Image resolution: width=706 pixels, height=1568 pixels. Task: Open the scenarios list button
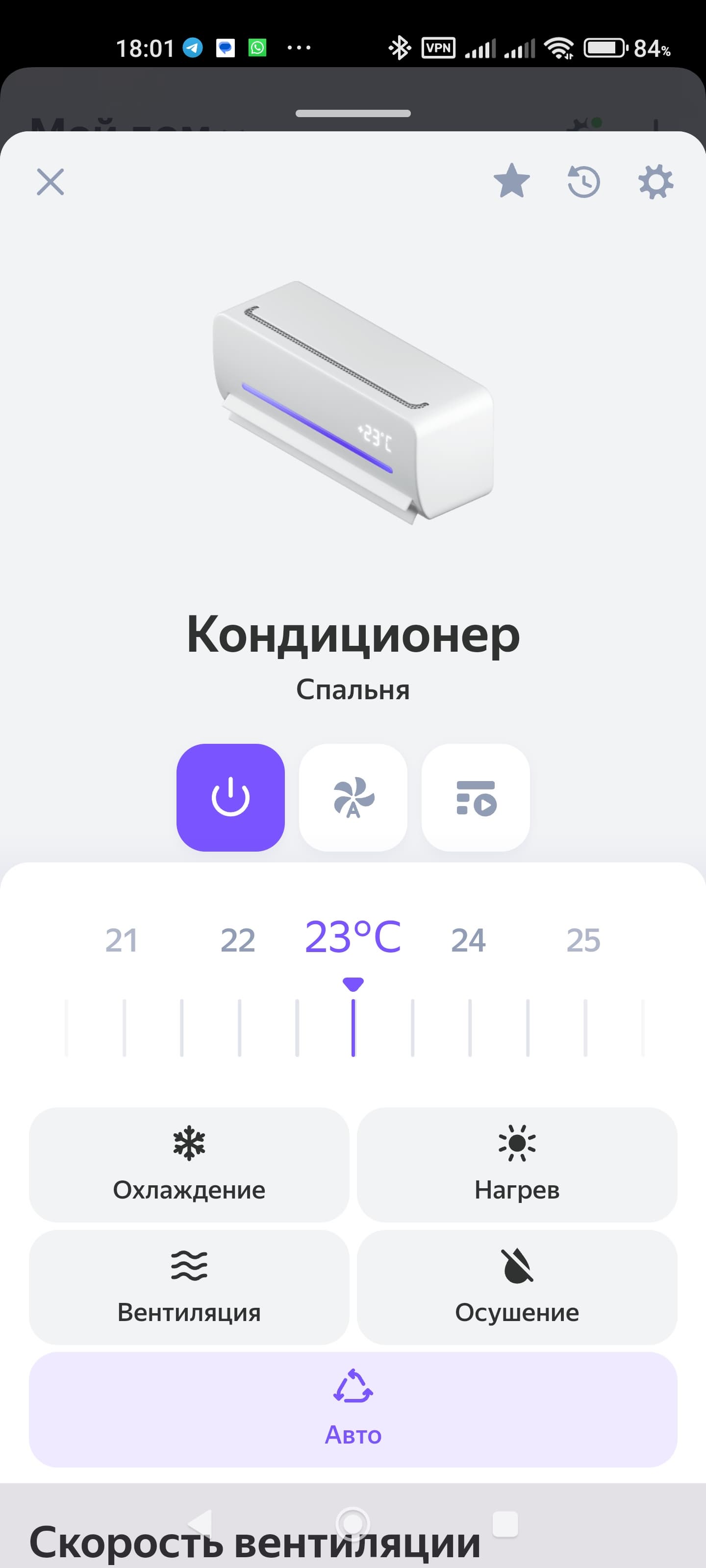pos(475,797)
